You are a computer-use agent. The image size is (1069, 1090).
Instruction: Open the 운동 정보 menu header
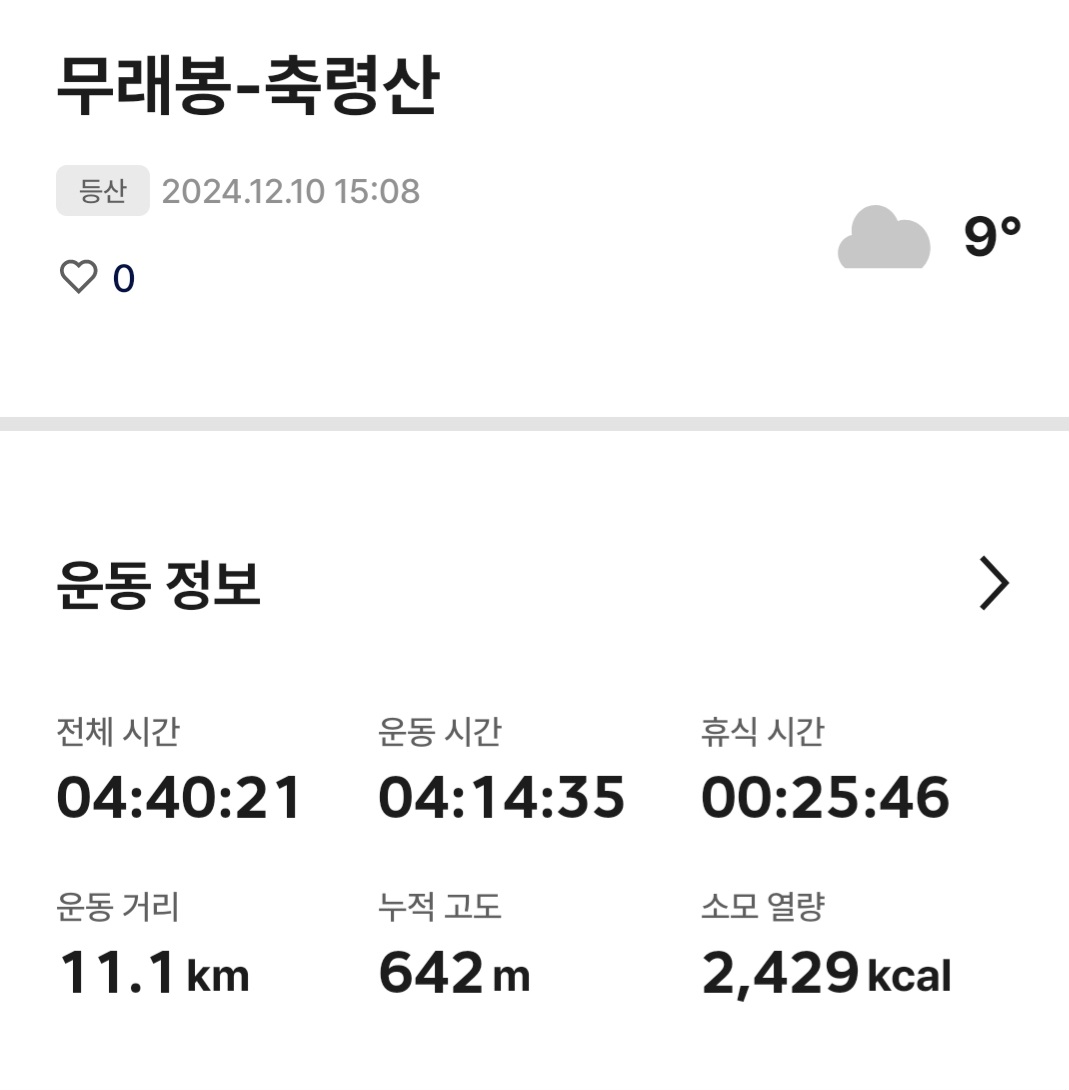tap(157, 583)
